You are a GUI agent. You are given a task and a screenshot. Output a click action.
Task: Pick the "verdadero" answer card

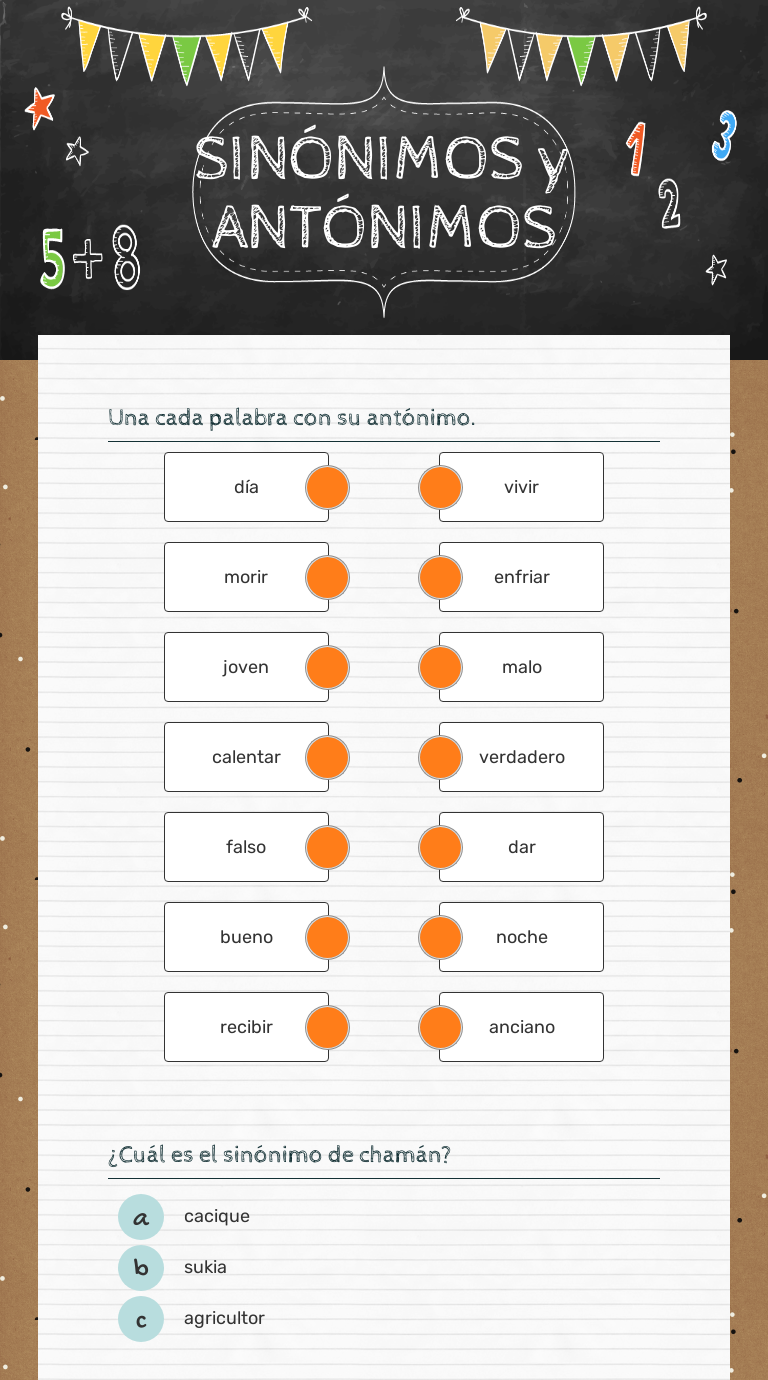[x=521, y=757]
